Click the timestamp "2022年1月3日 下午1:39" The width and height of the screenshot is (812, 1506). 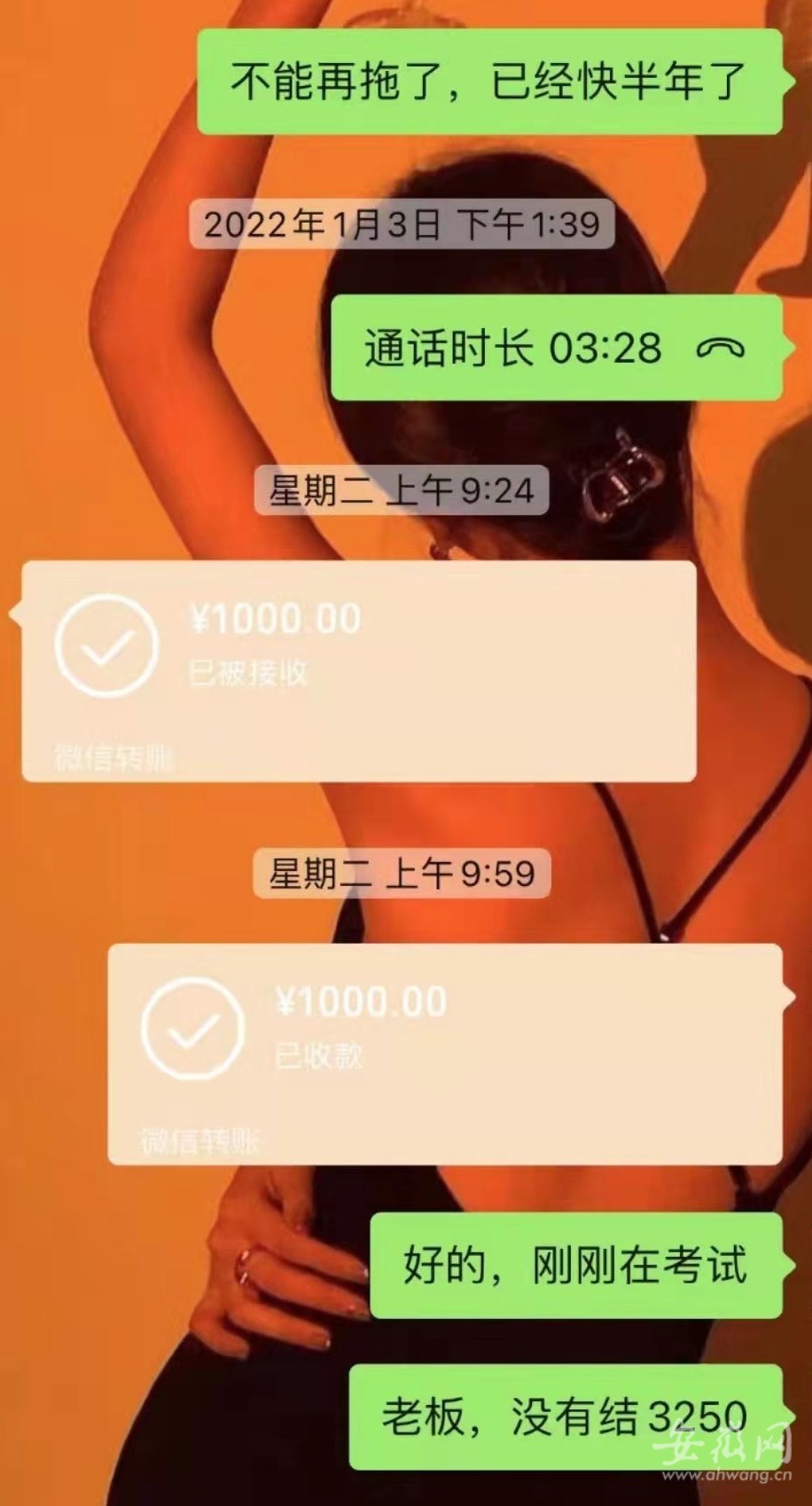pos(404,225)
